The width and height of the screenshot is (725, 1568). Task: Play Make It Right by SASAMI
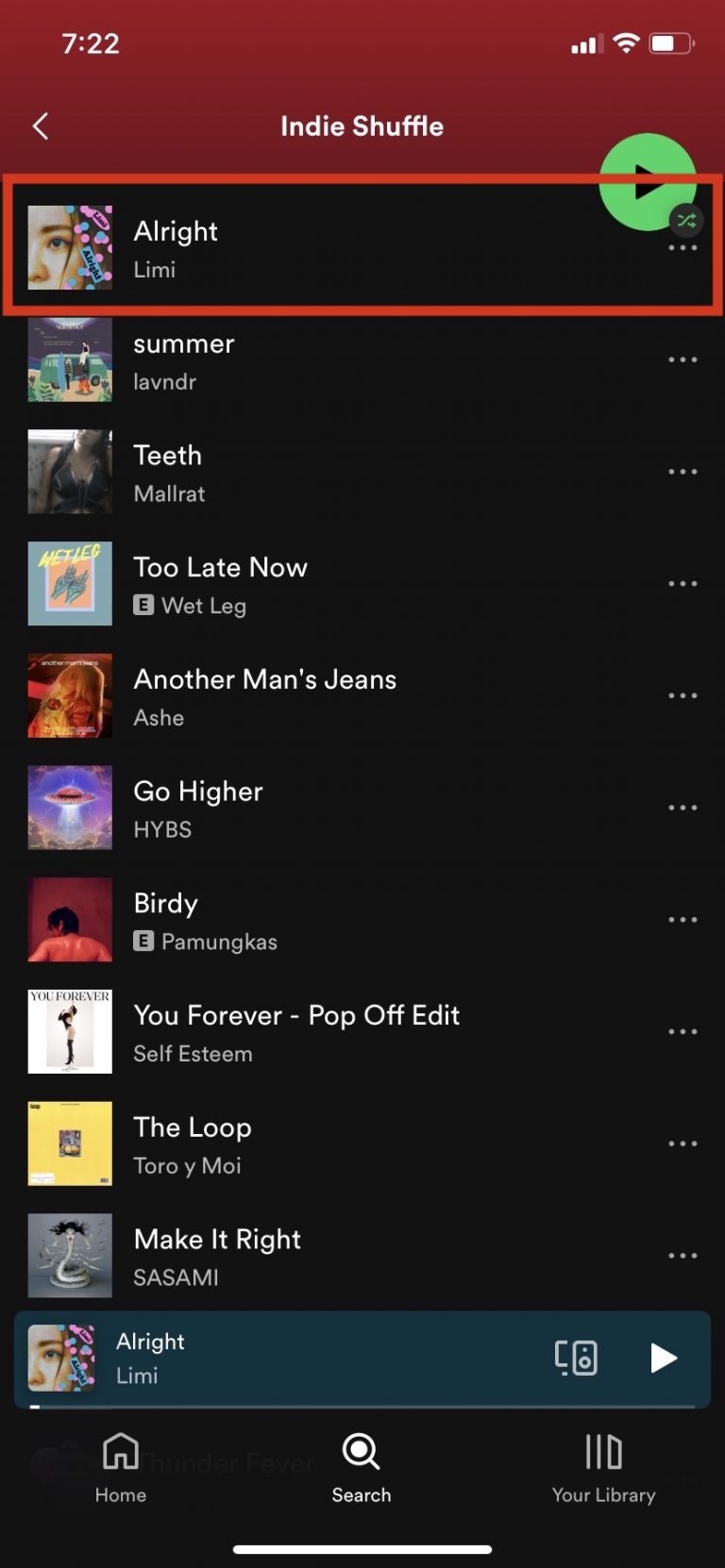tap(283, 1256)
